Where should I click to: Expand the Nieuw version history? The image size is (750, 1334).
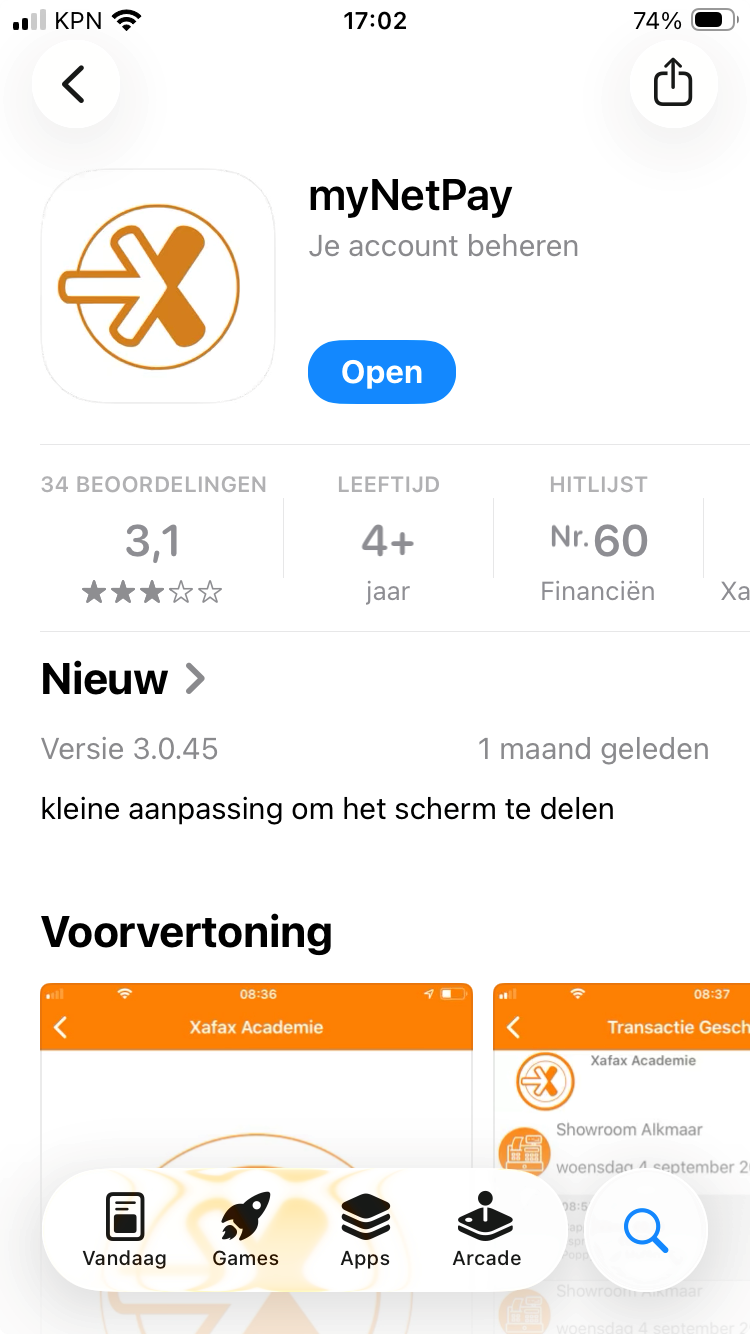123,680
